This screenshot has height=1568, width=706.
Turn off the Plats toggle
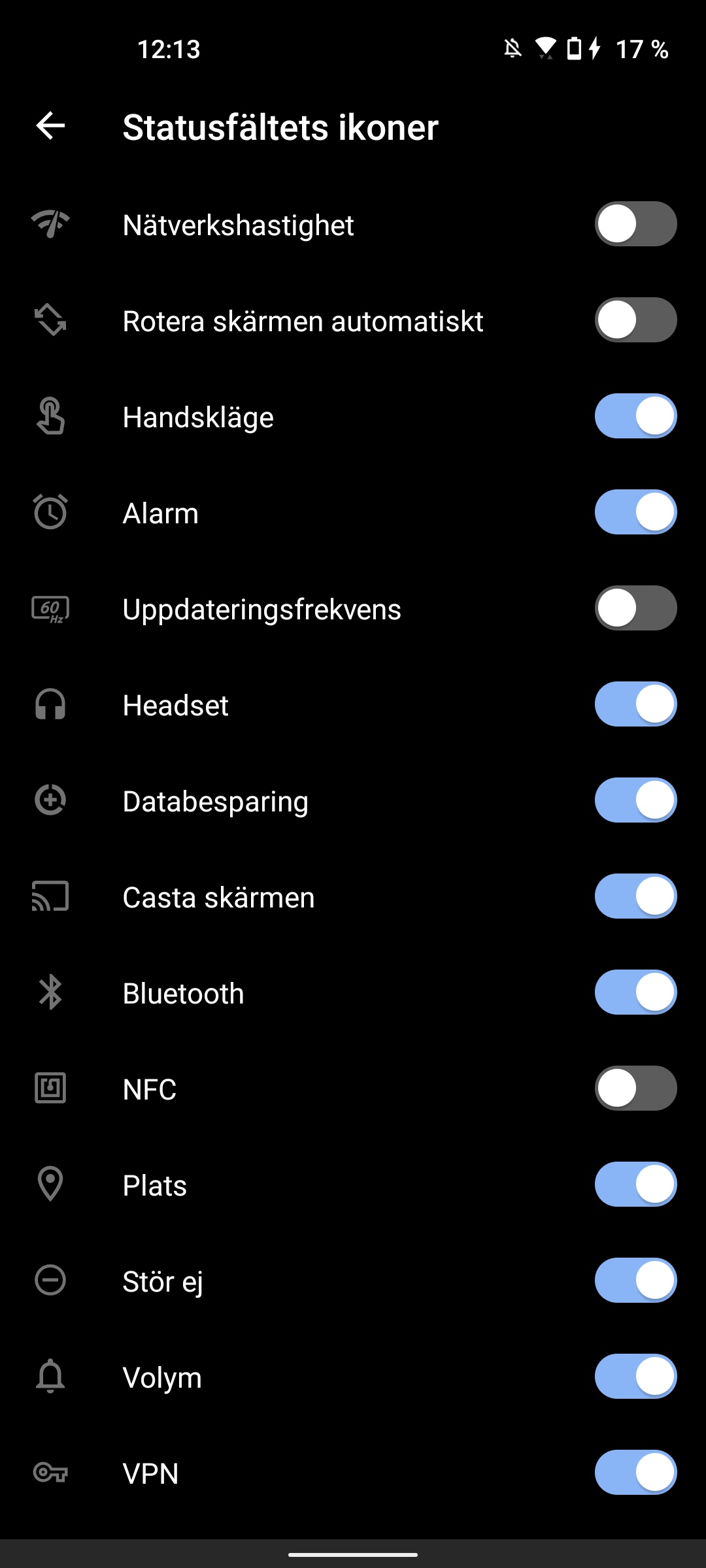tap(635, 1184)
